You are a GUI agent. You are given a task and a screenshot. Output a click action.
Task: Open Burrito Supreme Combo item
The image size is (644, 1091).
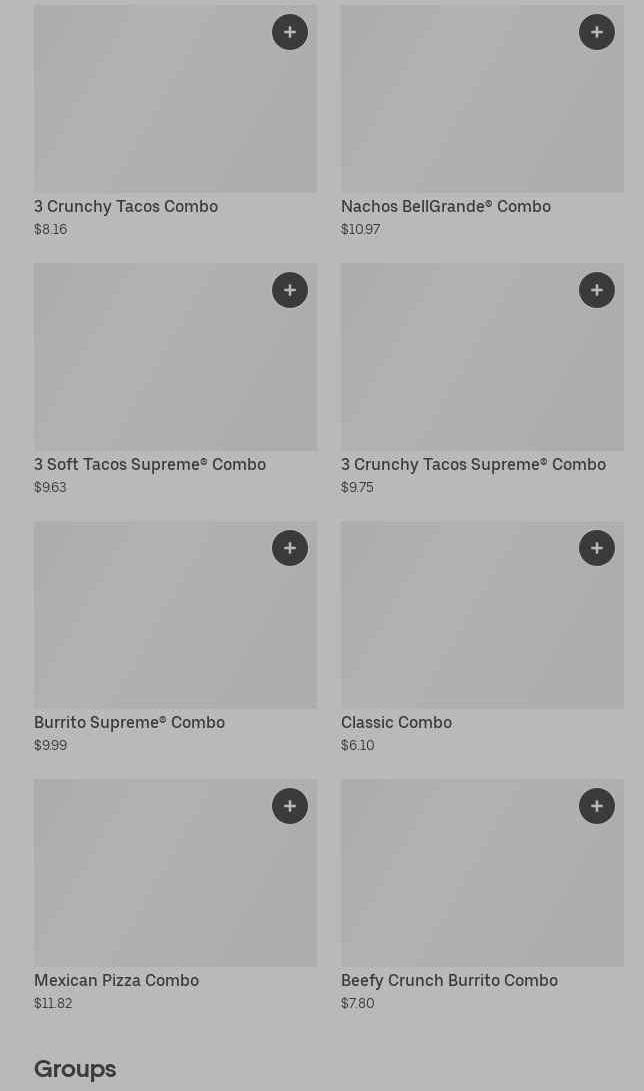coord(175,637)
